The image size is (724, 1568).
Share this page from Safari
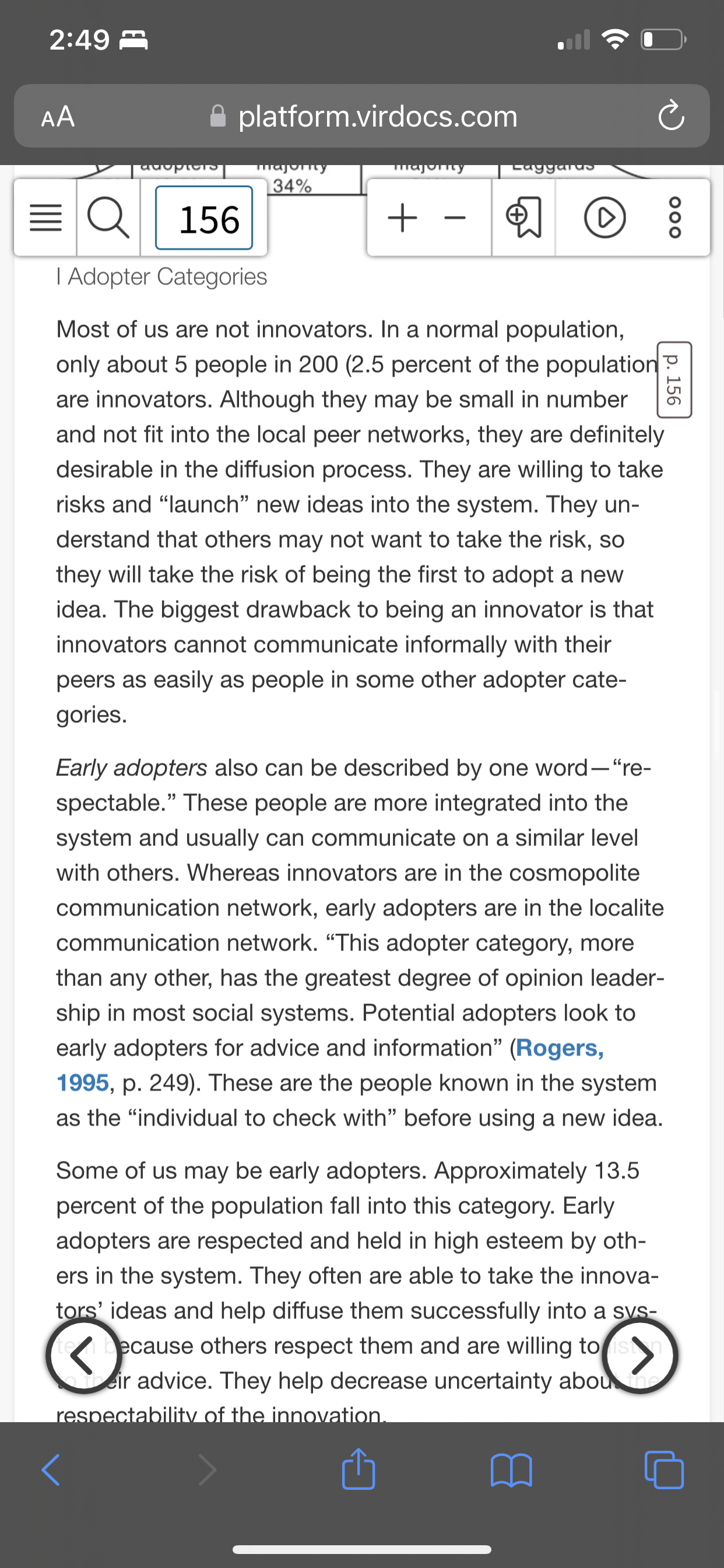(x=359, y=1468)
